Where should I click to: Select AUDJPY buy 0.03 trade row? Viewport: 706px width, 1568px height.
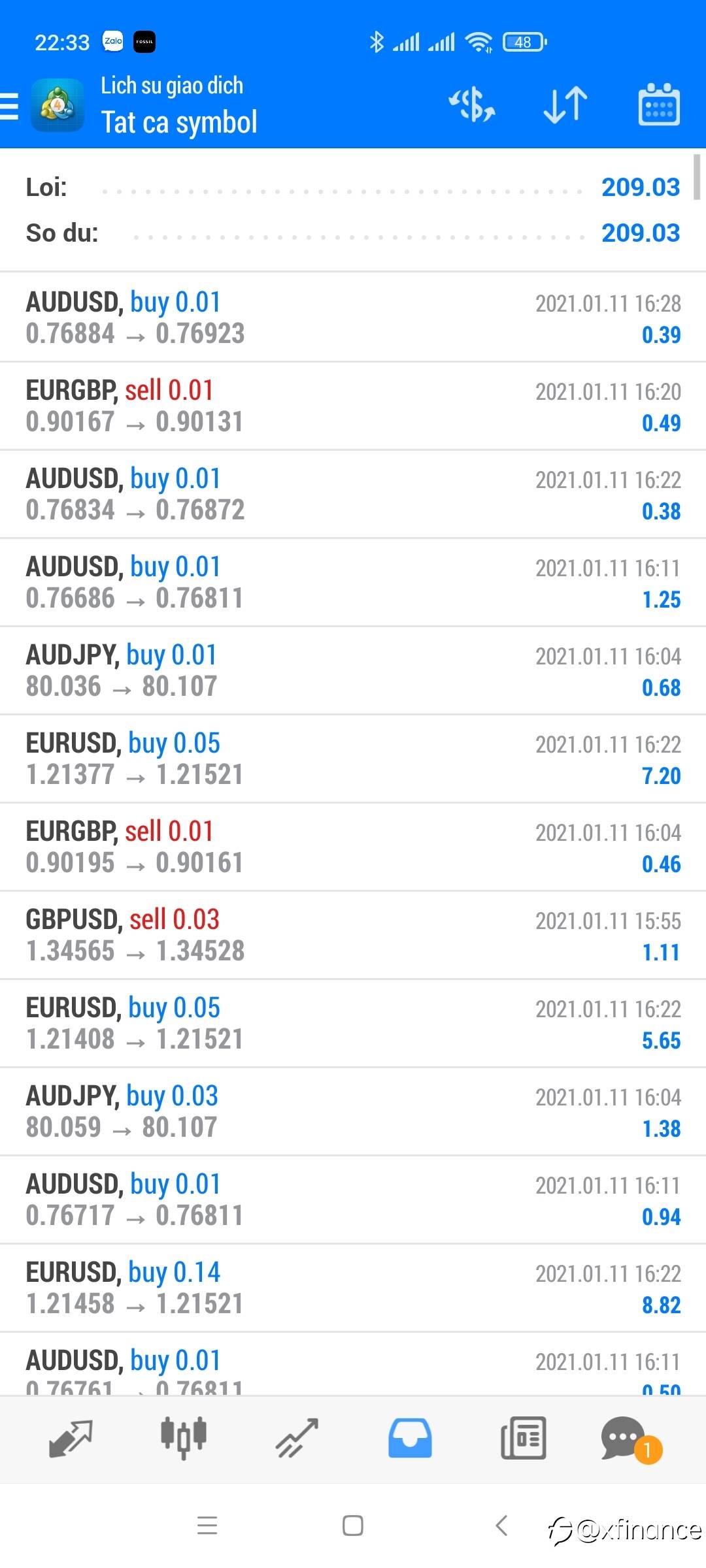[x=353, y=1111]
